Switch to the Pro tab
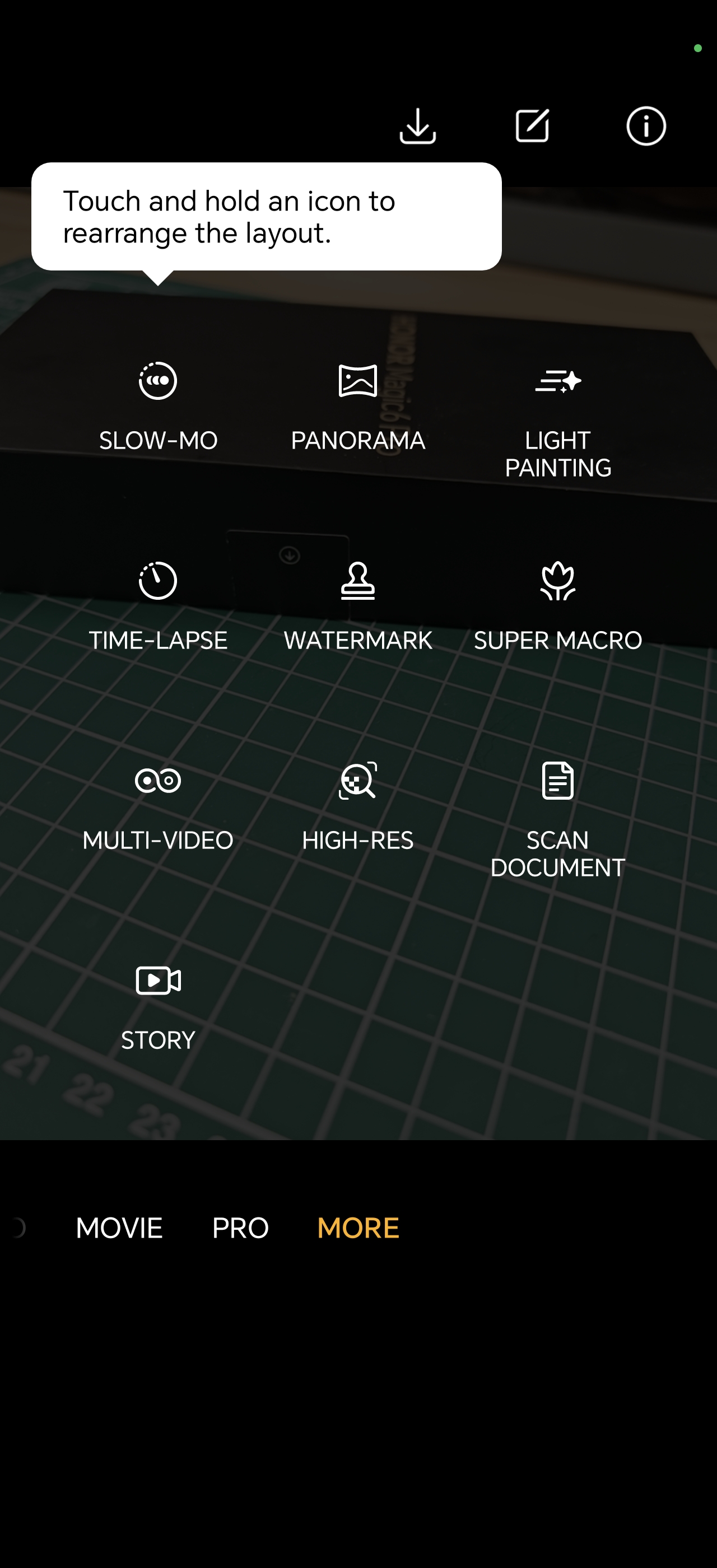Screen dimensions: 717x1568 240,1228
